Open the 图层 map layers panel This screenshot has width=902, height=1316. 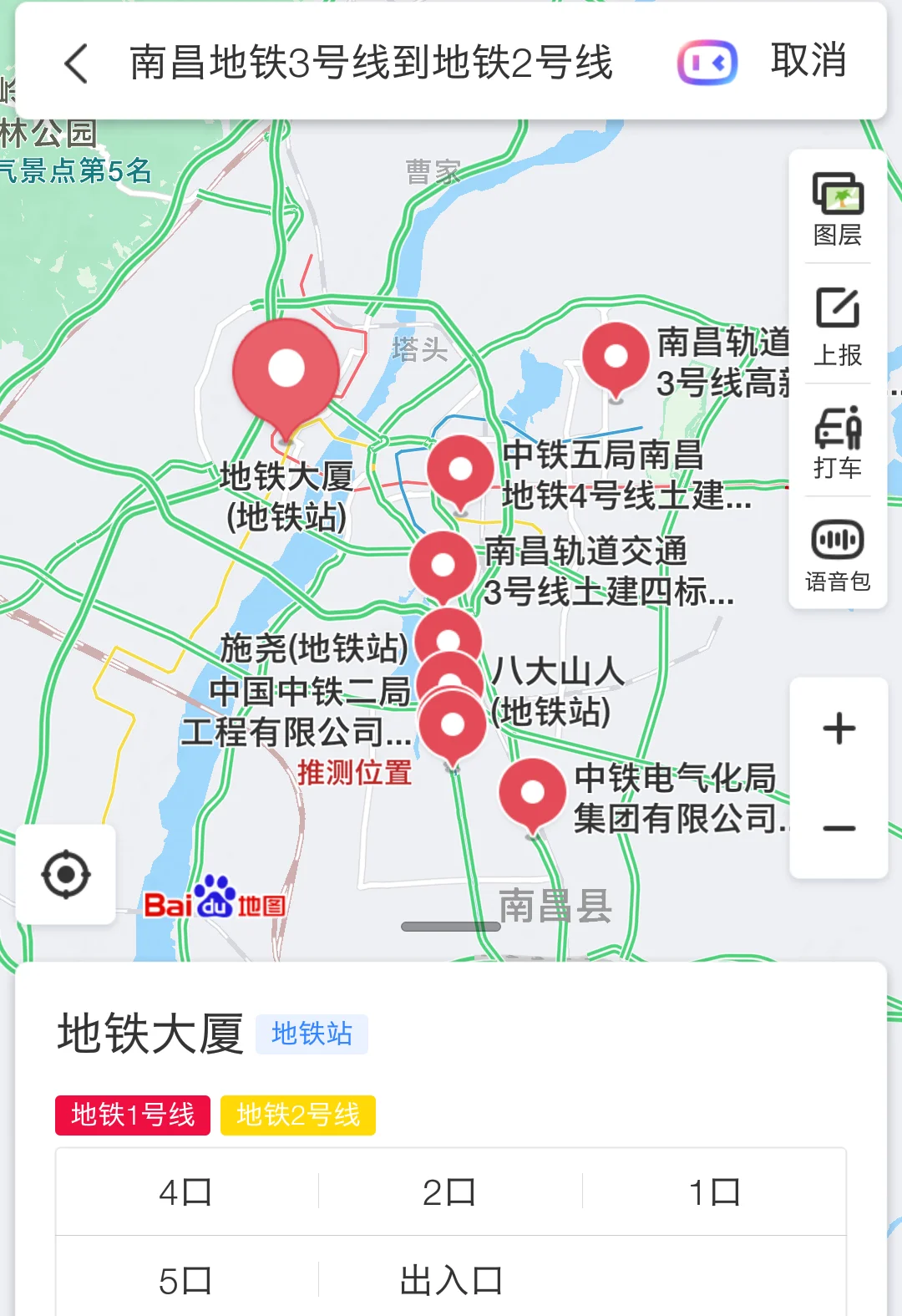tap(838, 209)
